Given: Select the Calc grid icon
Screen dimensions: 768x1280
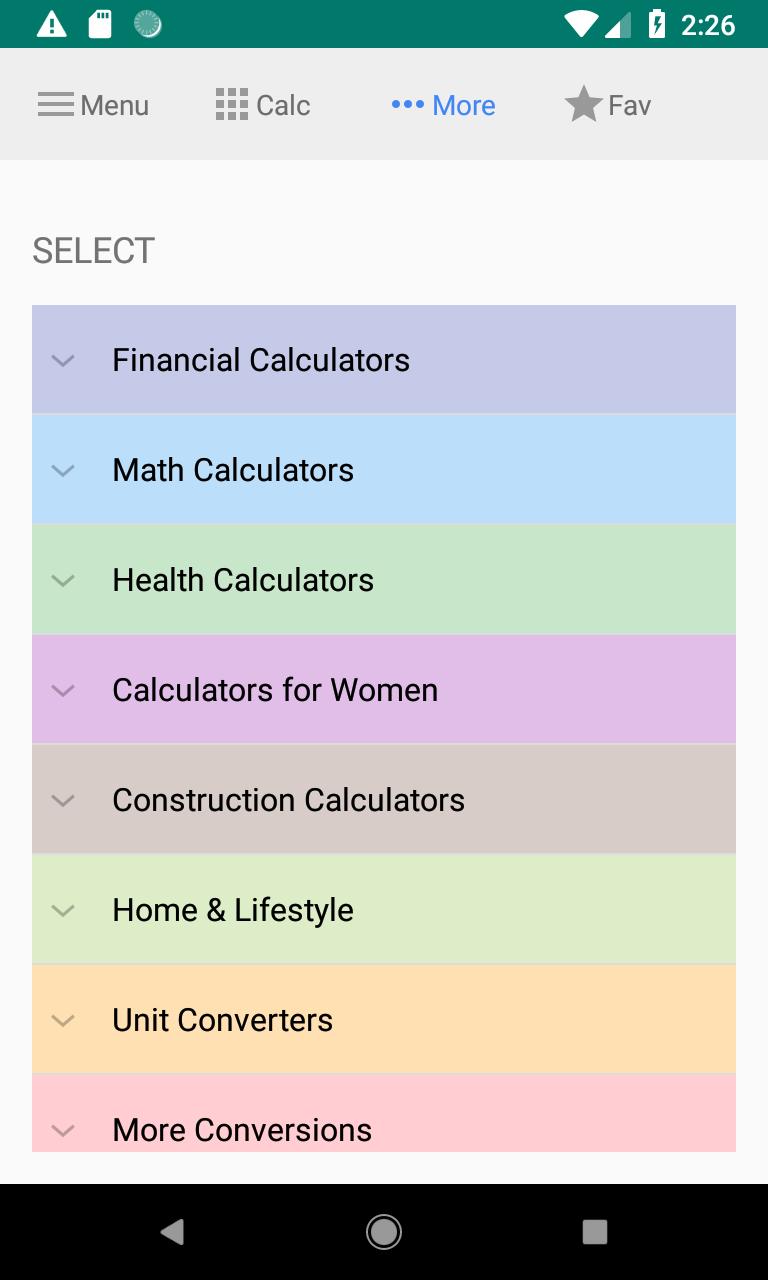Looking at the screenshot, I should coord(232,104).
